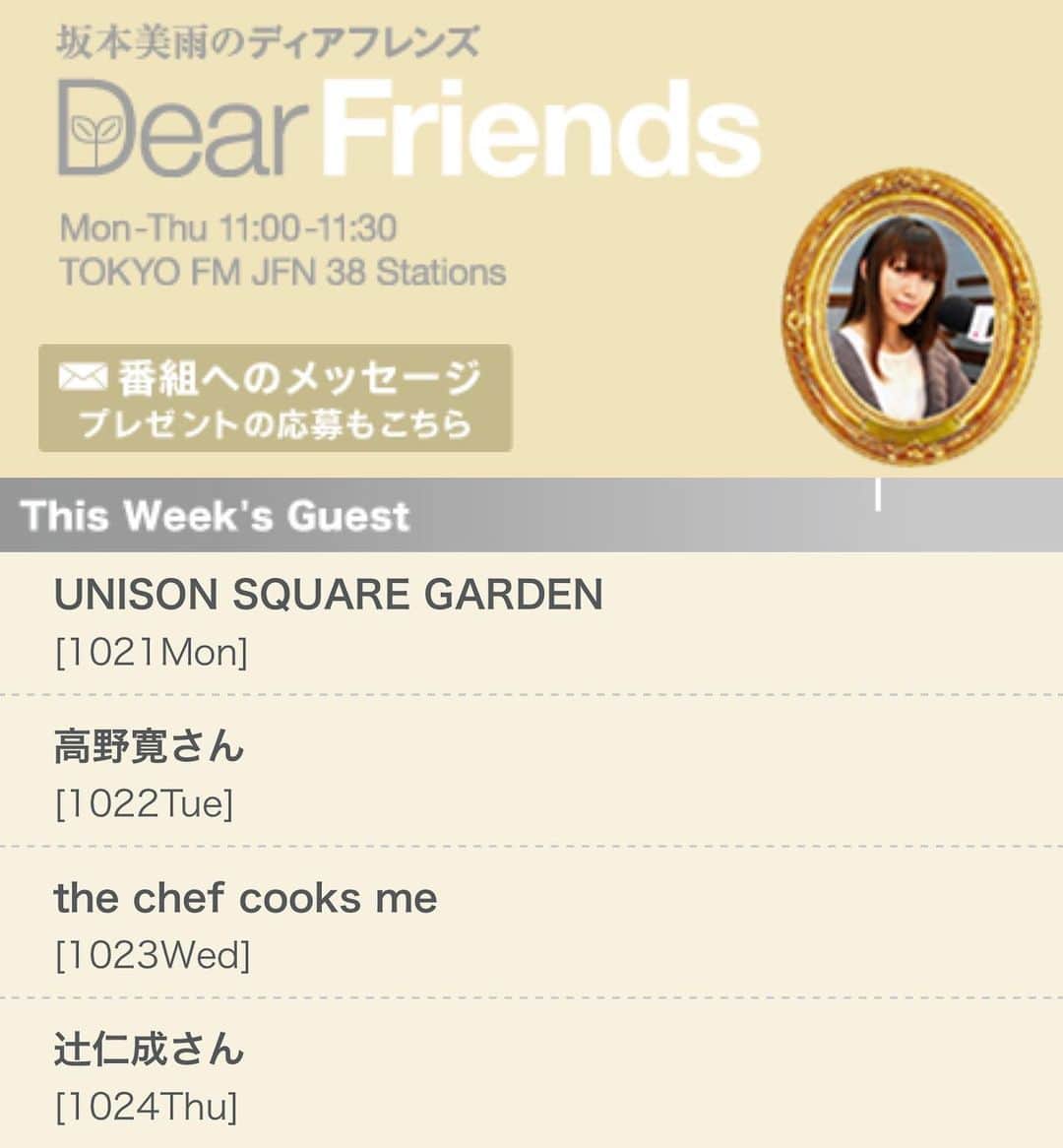
Task: Open 高野寛さん guest entry
Action: (149, 747)
